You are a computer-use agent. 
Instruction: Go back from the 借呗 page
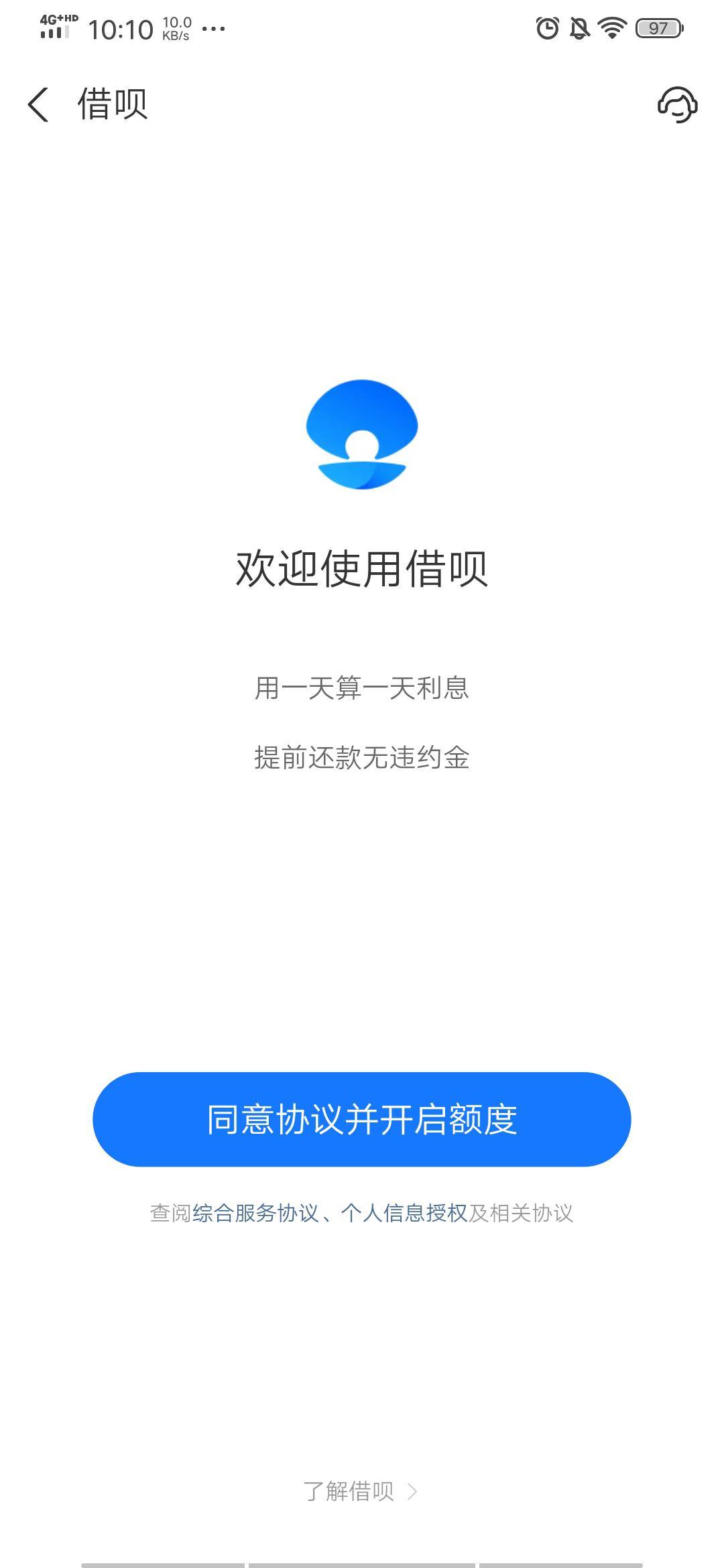point(38,105)
